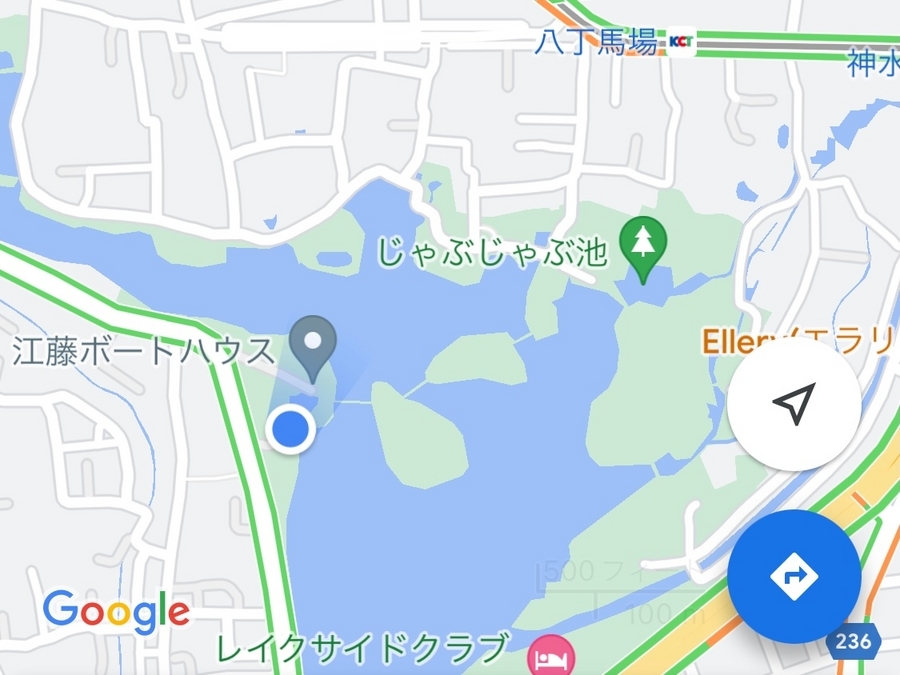Re-center map on my location
Screen dimensions: 900x675
tap(794, 403)
